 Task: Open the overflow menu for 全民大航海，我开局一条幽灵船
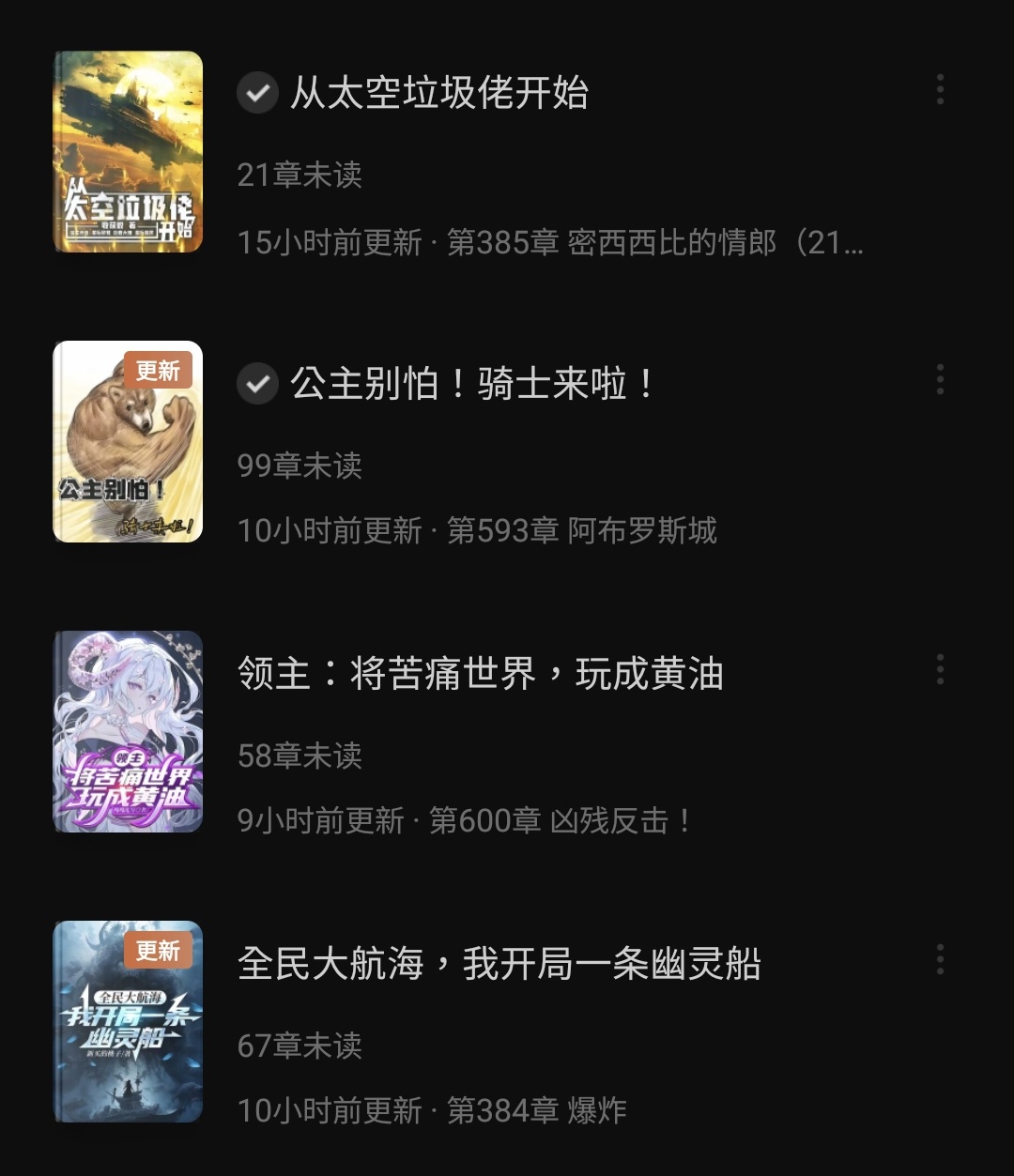click(x=940, y=960)
